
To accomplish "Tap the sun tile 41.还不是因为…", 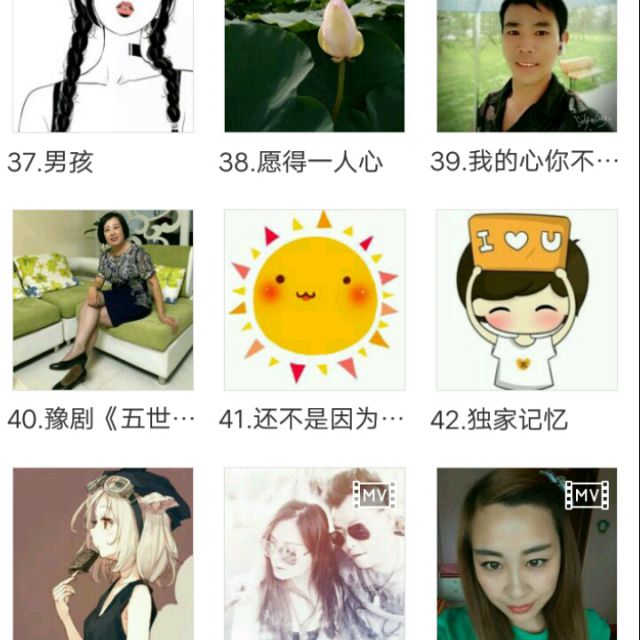I will coord(314,300).
